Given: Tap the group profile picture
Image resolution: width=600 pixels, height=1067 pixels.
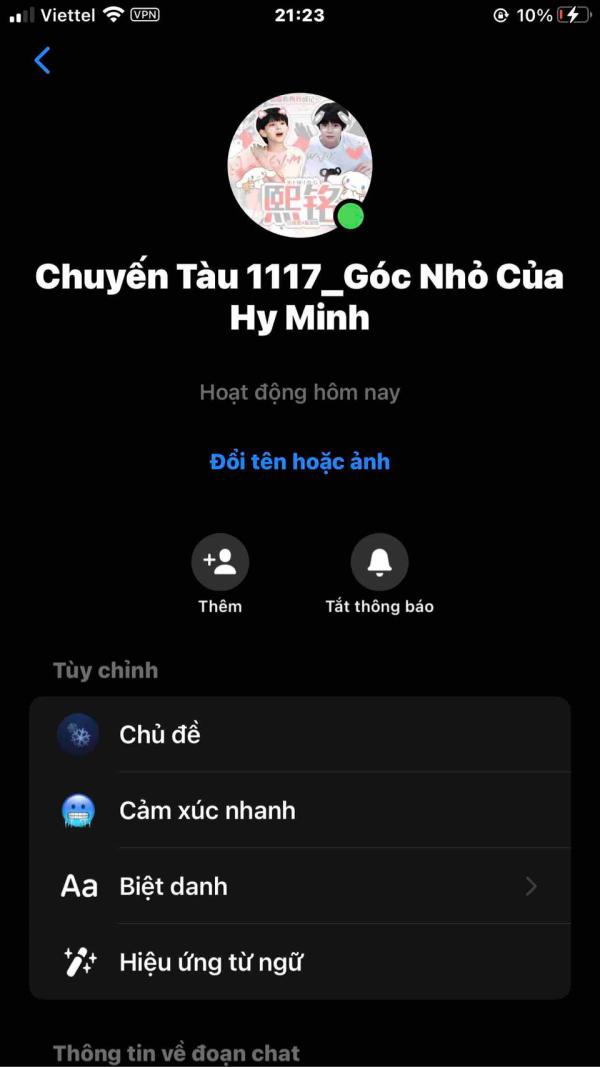Looking at the screenshot, I should point(300,165).
